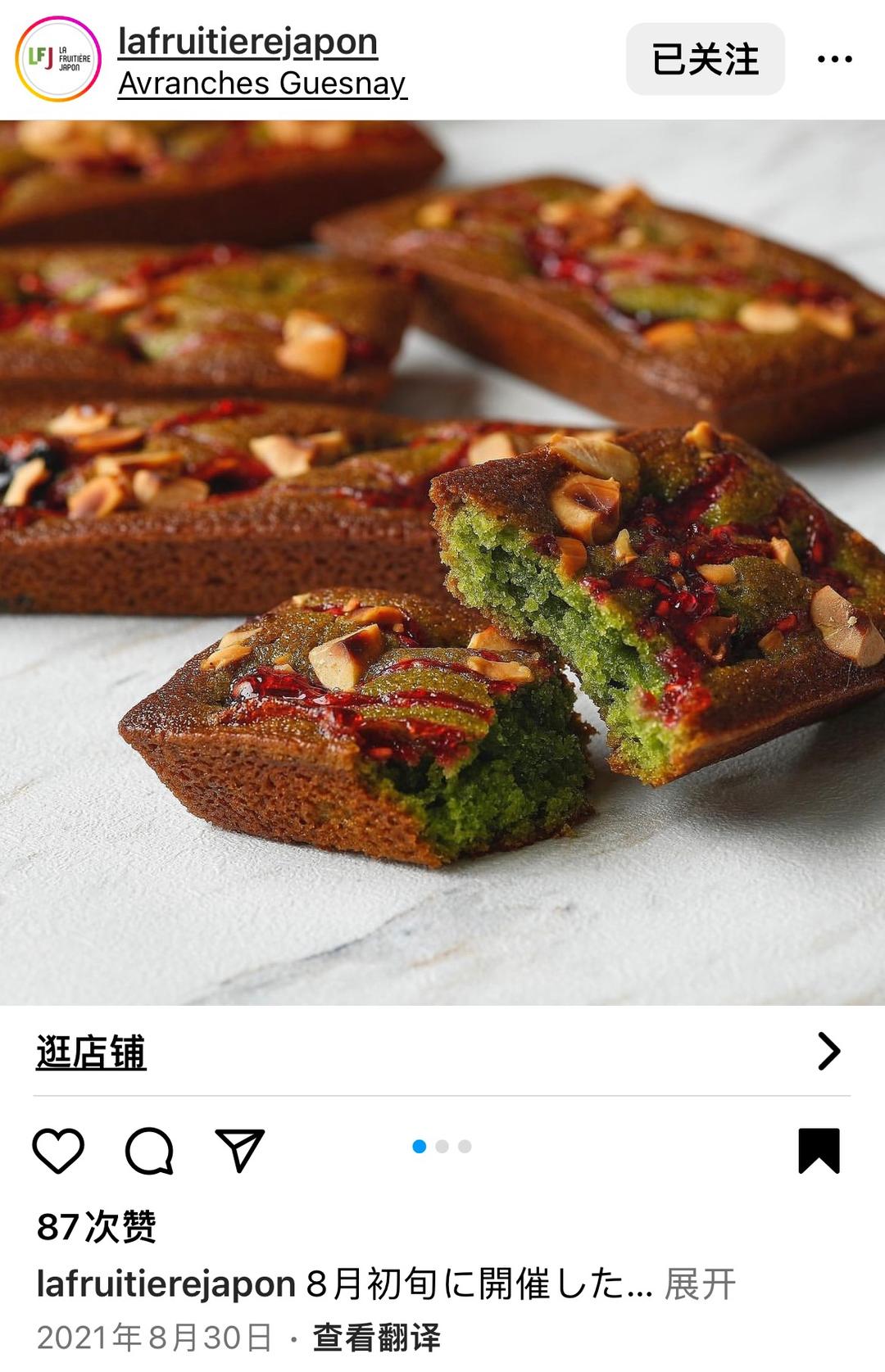
Task: Open the lafruitierejapon username link
Action: pos(247,41)
